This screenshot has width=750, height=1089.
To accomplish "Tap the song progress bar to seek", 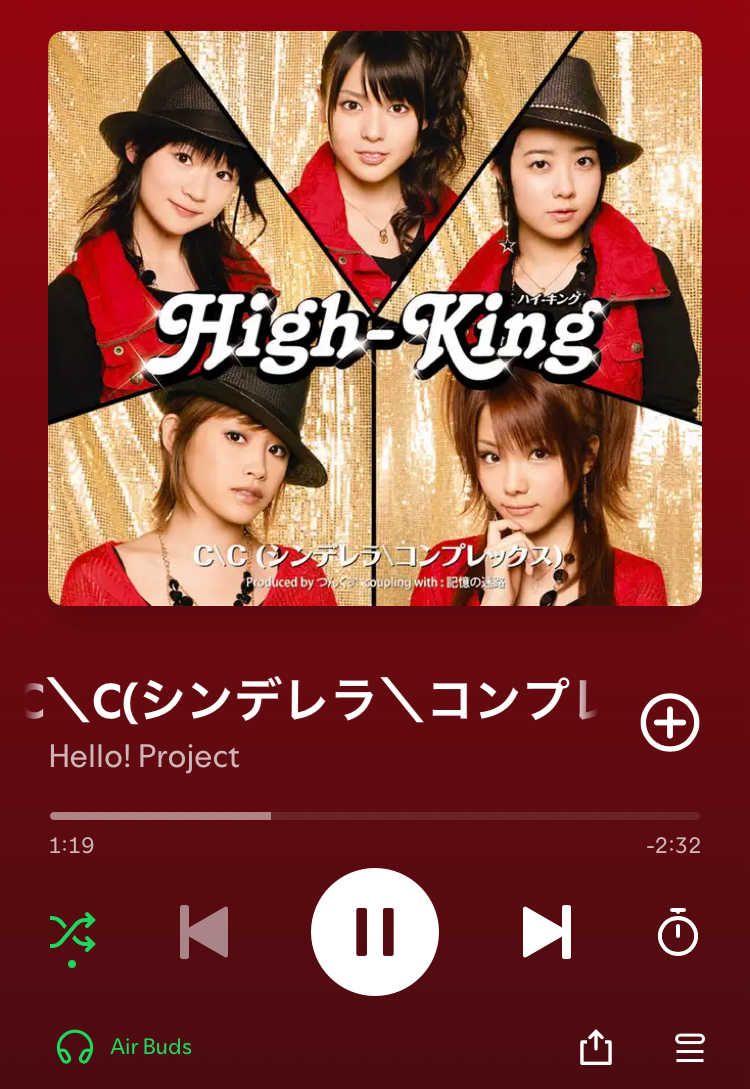I will coord(375,816).
